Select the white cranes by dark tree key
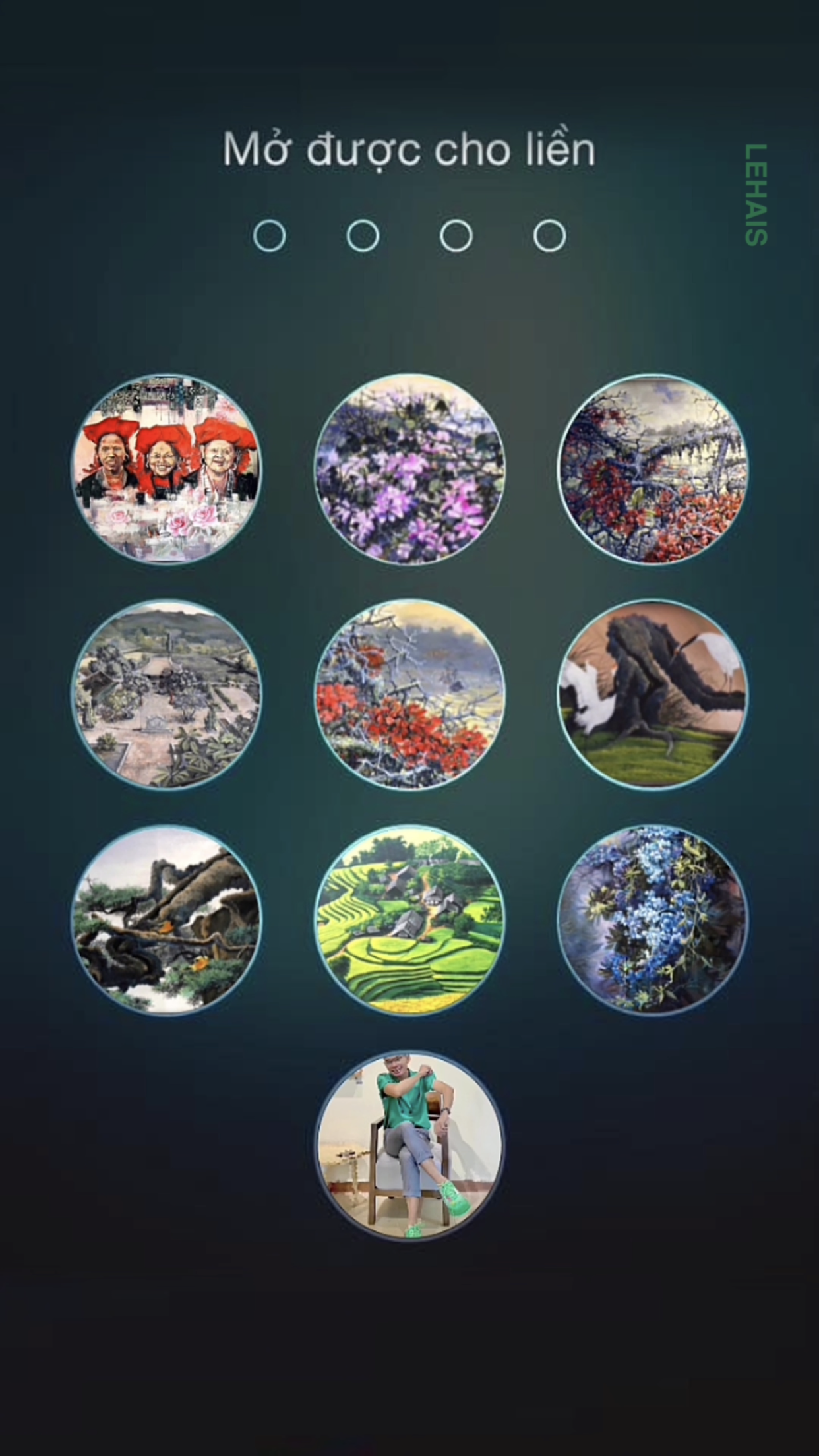Screen dimensions: 819x1456 pyautogui.click(x=653, y=694)
